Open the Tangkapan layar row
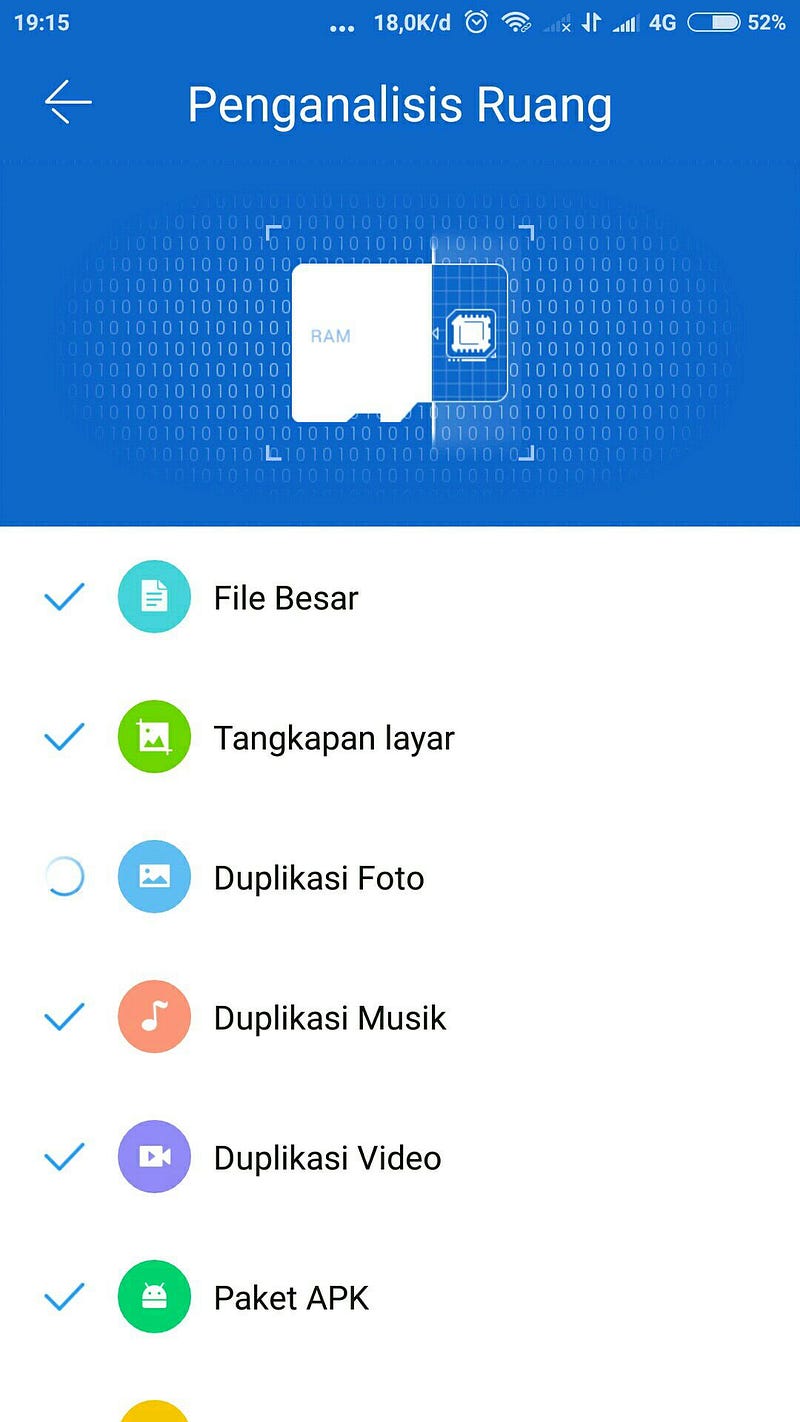This screenshot has width=800, height=1422. pos(400,738)
